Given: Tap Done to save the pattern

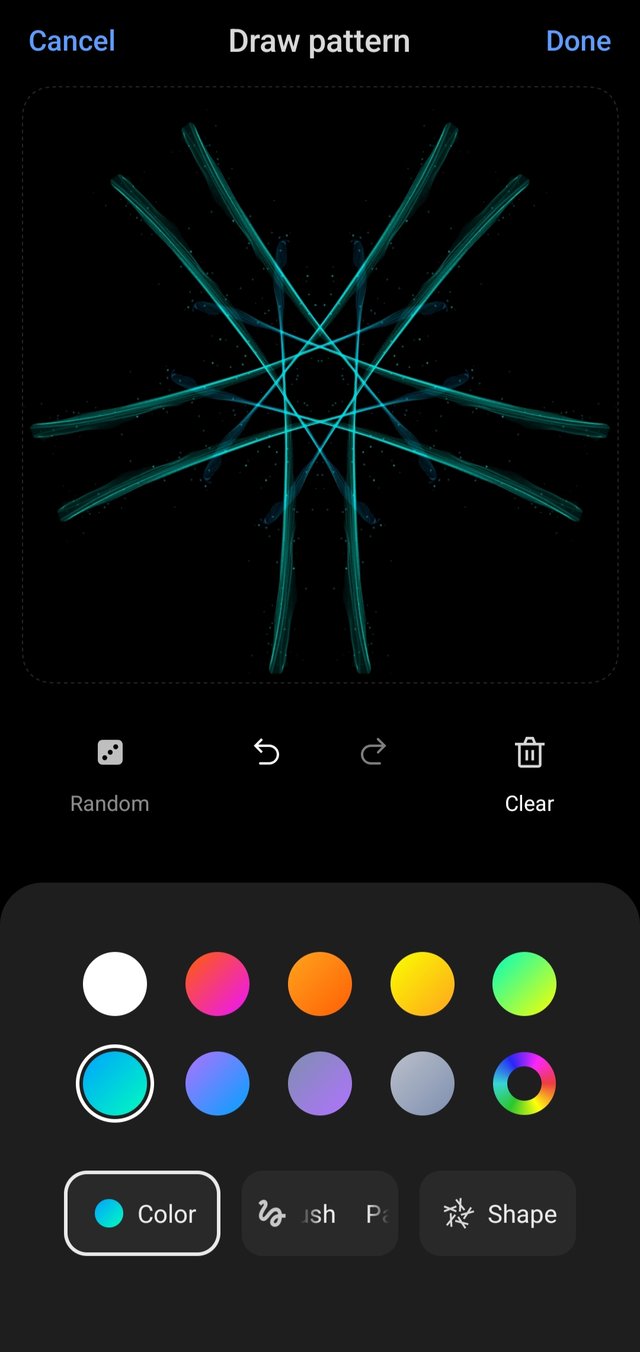Looking at the screenshot, I should [578, 41].
